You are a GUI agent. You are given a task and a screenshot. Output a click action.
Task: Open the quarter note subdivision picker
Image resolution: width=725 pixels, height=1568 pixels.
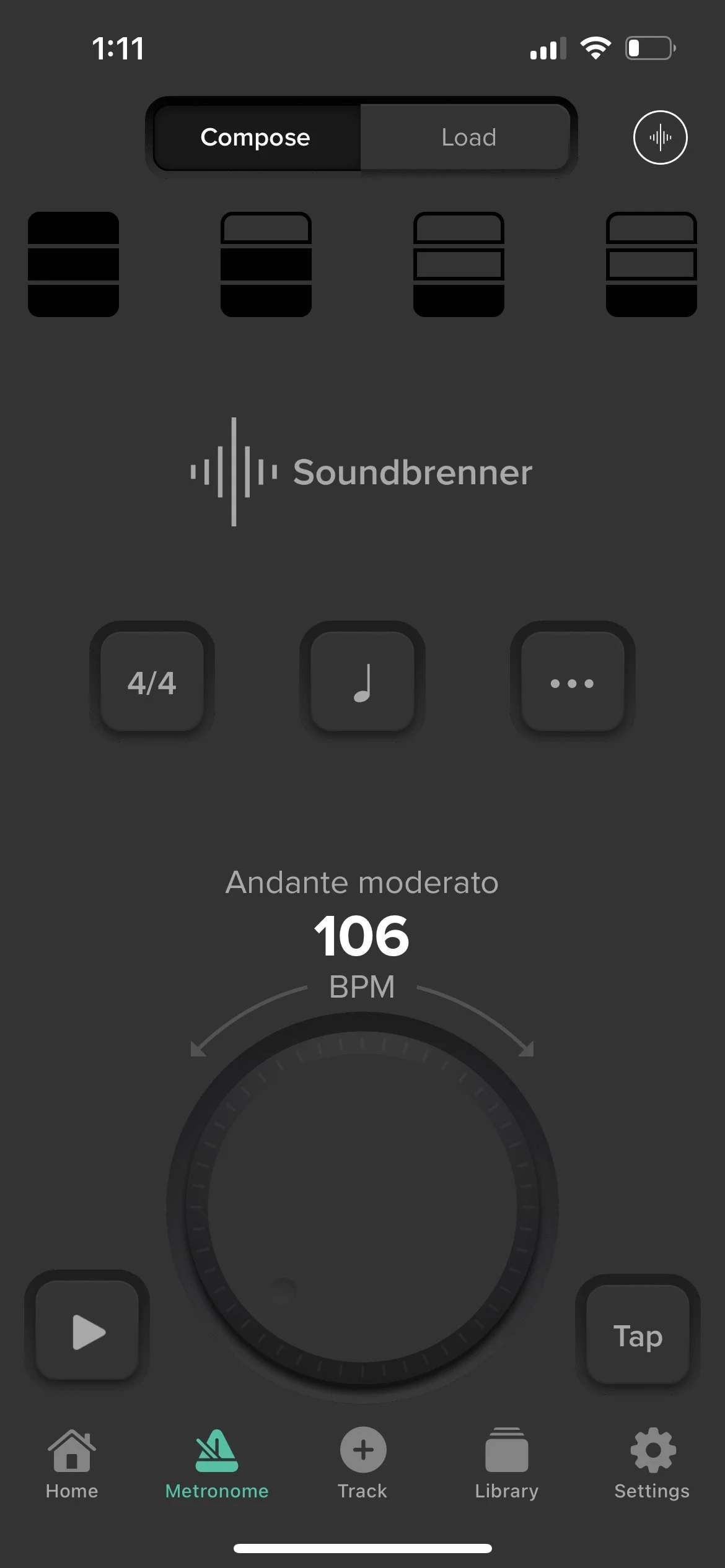click(x=362, y=682)
